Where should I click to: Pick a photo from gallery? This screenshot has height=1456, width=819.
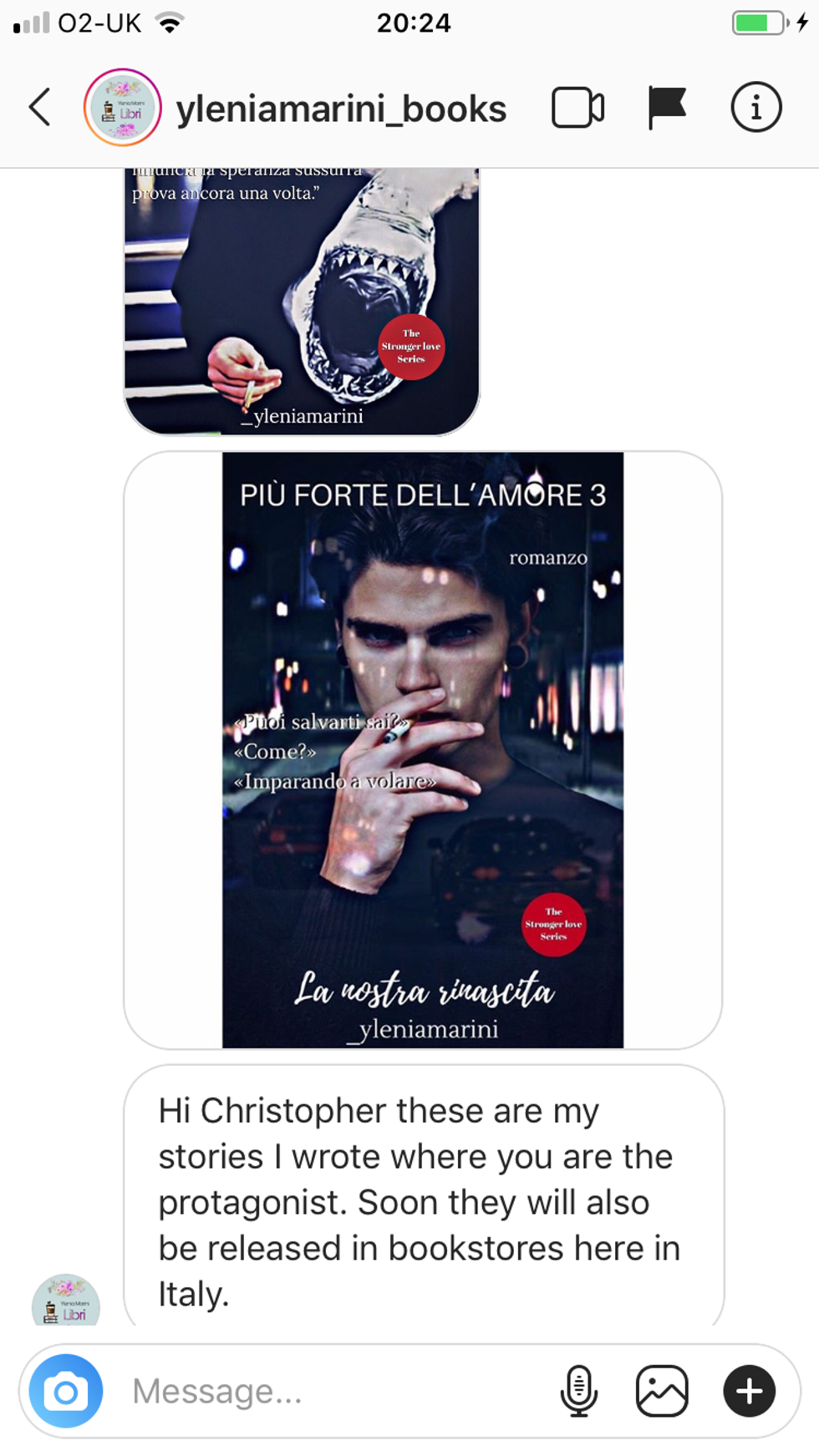click(662, 1392)
